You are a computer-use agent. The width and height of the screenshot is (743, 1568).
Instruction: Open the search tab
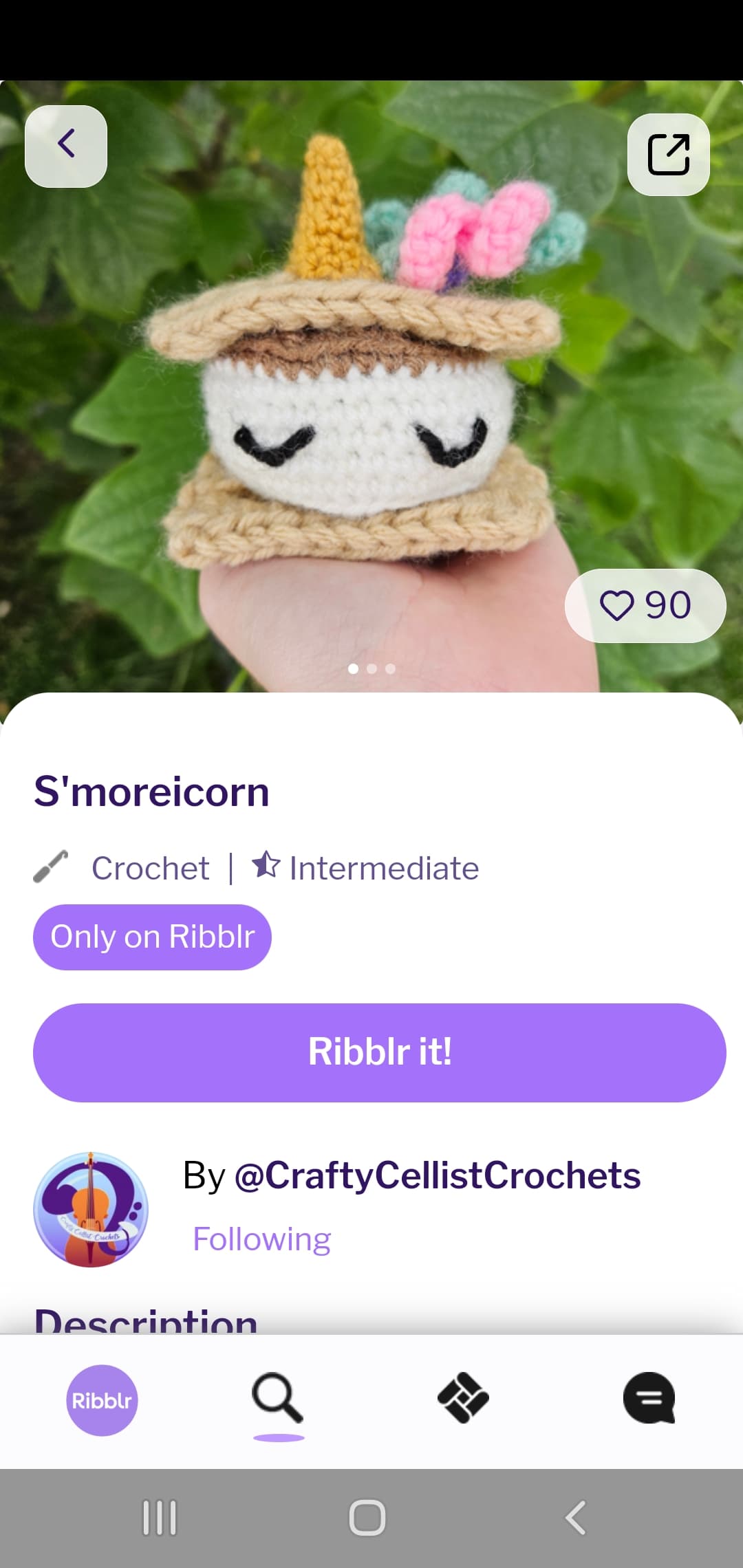click(278, 1399)
